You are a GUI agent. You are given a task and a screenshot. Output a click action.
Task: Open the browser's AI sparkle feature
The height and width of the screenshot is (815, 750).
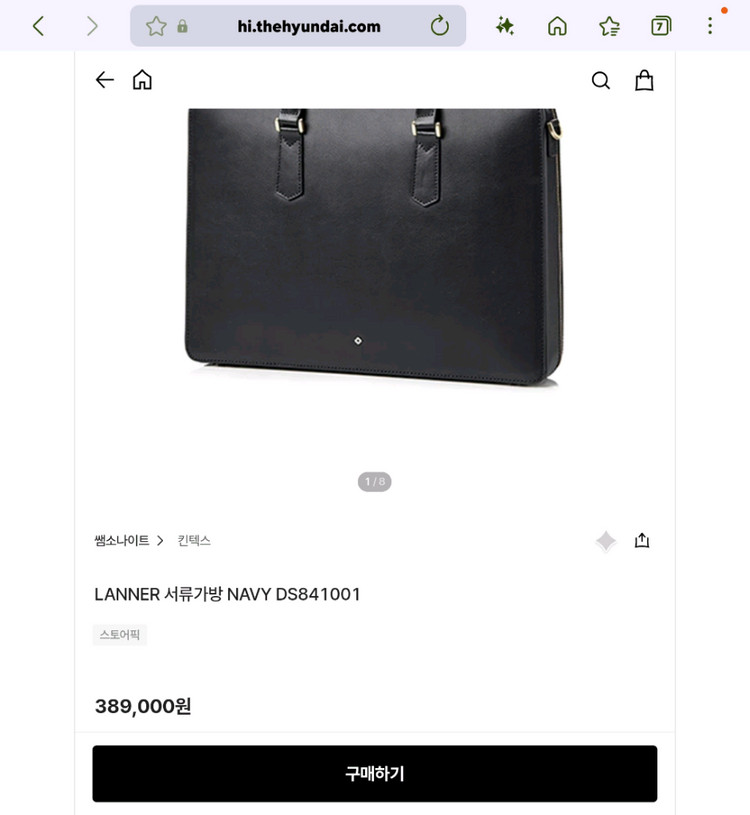(504, 26)
